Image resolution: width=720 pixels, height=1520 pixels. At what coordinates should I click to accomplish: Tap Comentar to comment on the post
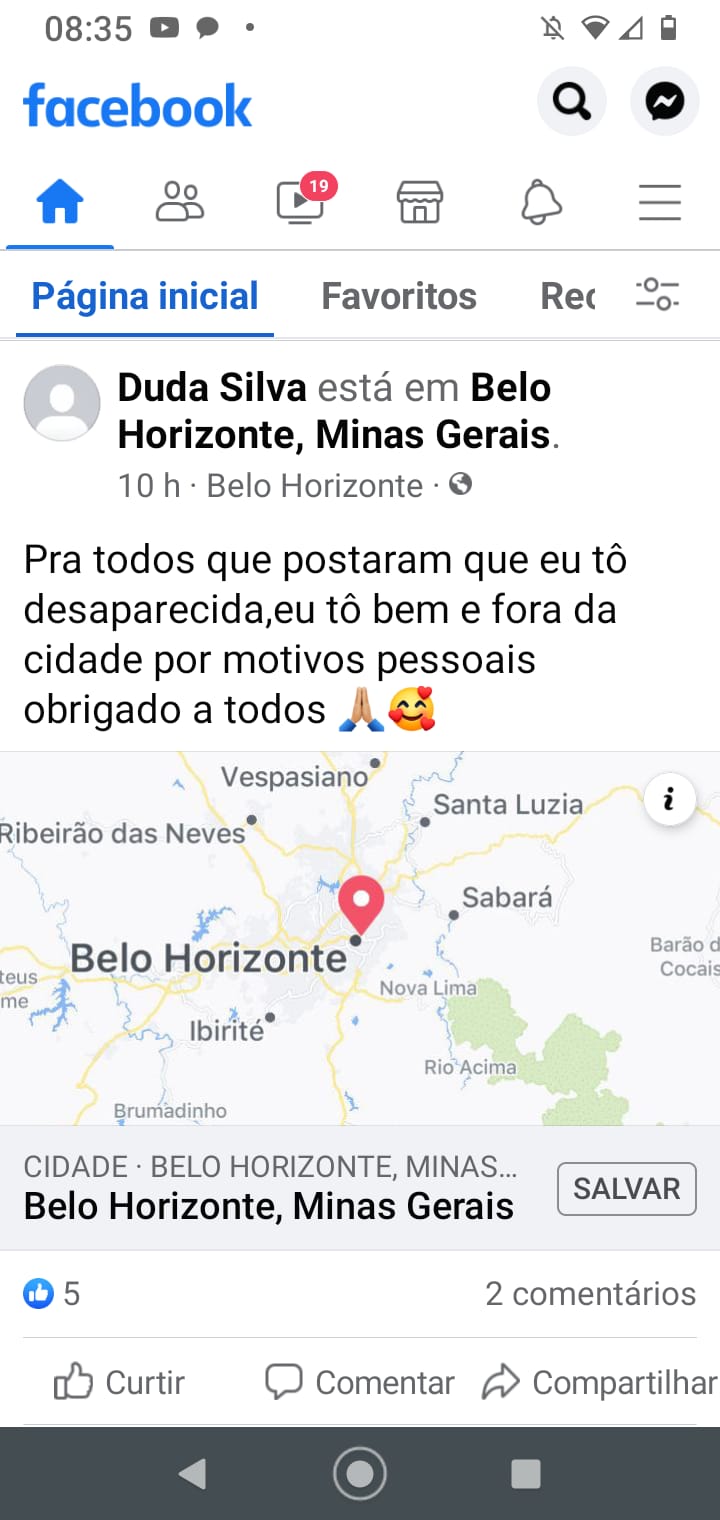[x=360, y=1382]
